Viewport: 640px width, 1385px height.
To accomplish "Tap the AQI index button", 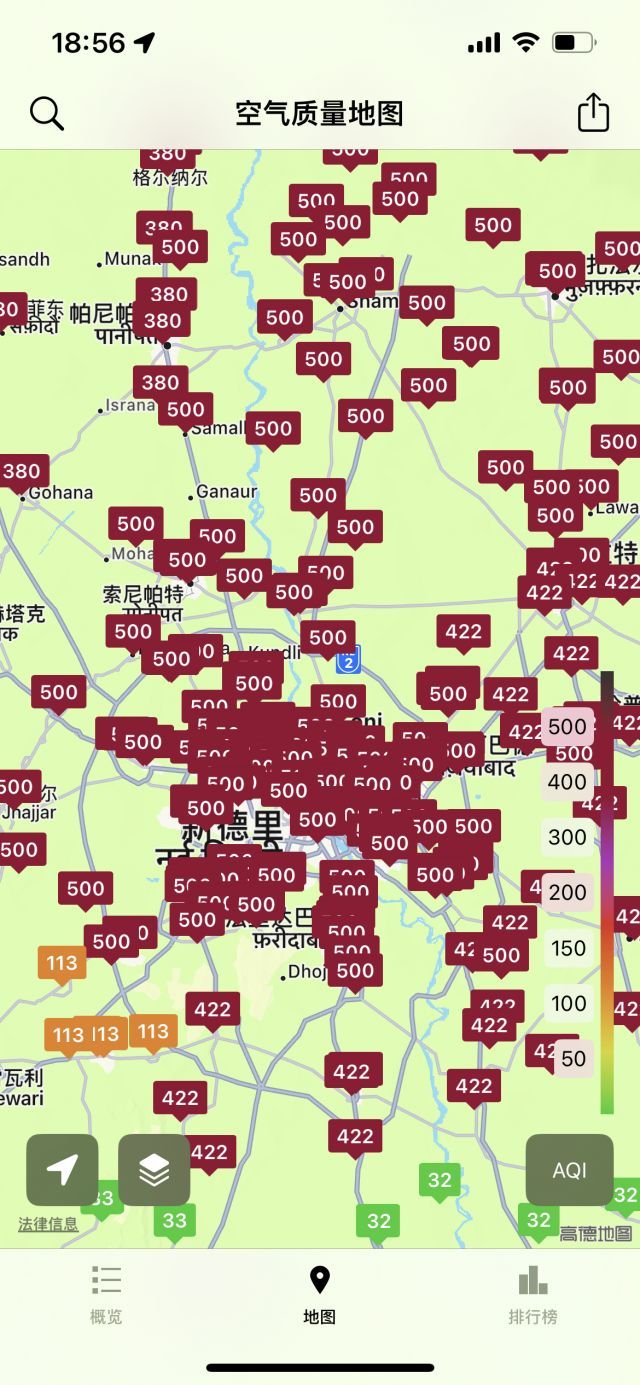I will coord(569,1169).
